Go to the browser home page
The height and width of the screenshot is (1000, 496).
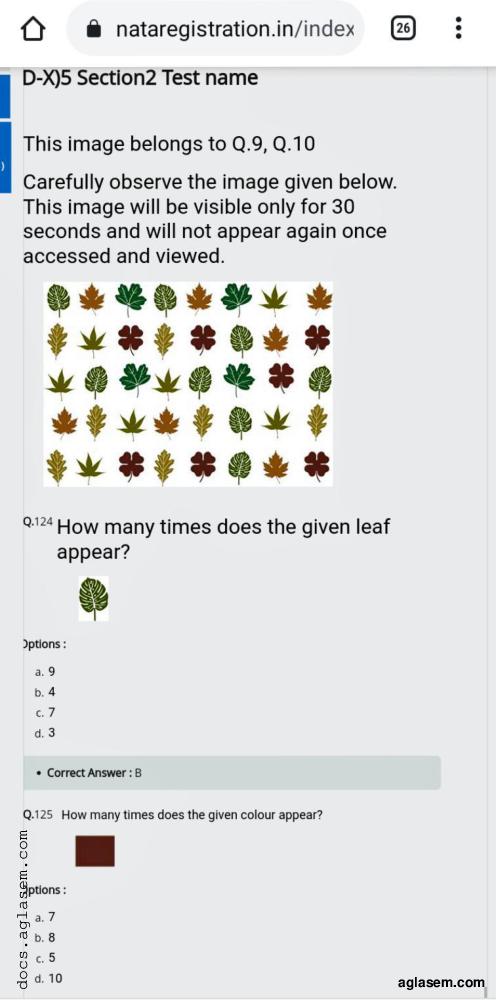[33, 29]
